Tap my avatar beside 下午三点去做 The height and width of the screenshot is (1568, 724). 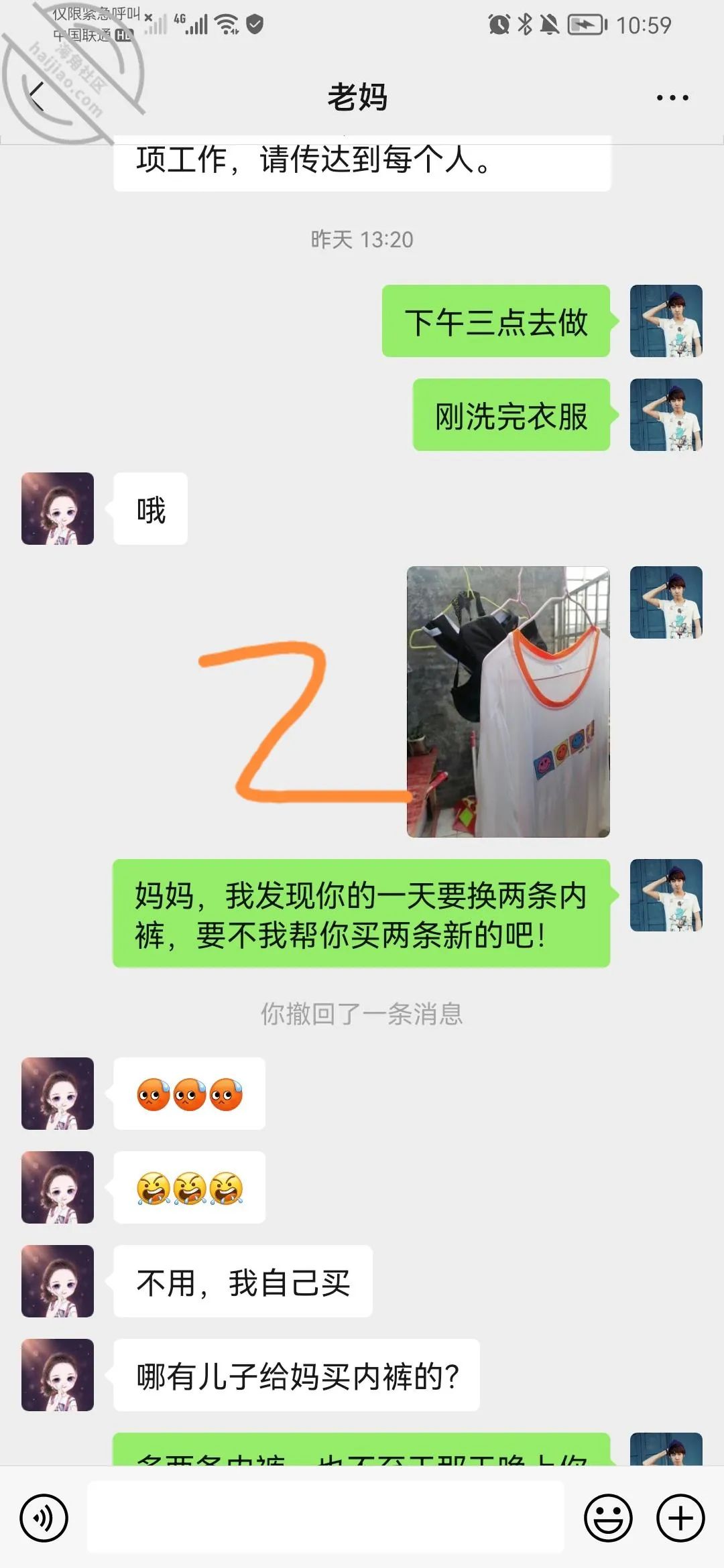[666, 321]
